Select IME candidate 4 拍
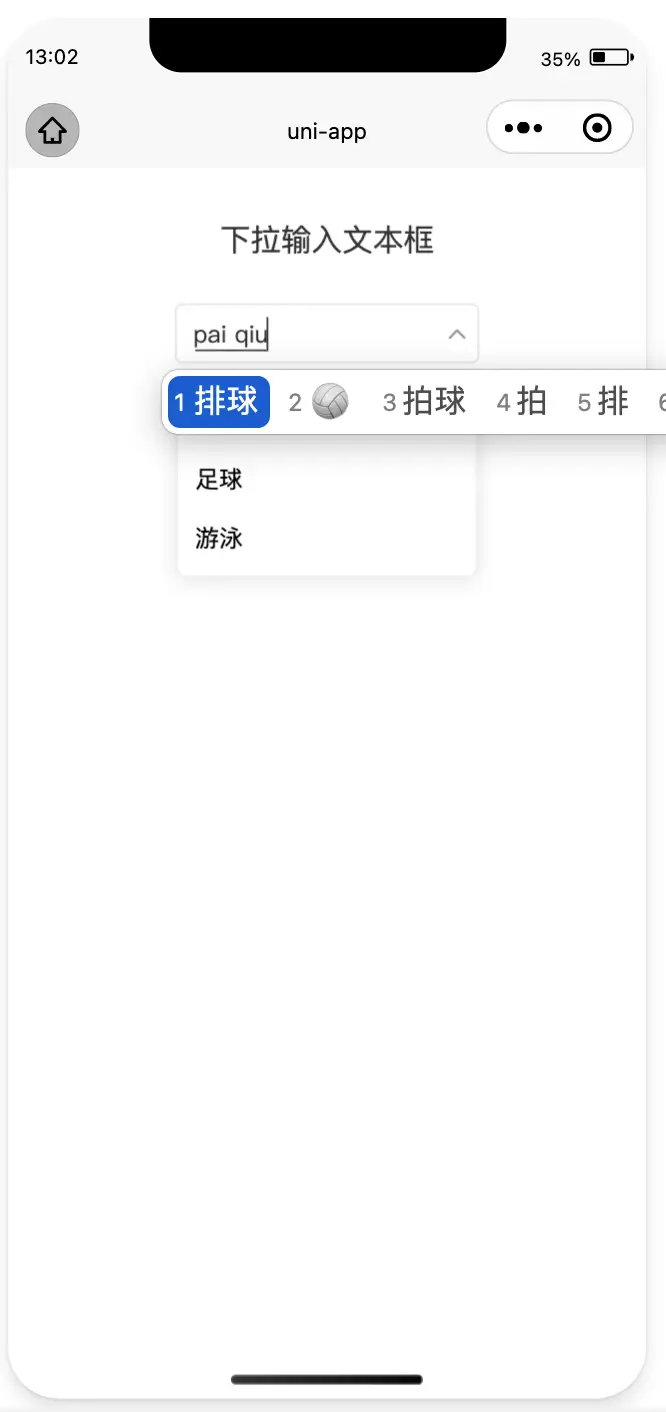Viewport: 666px width, 1412px height. [522, 402]
